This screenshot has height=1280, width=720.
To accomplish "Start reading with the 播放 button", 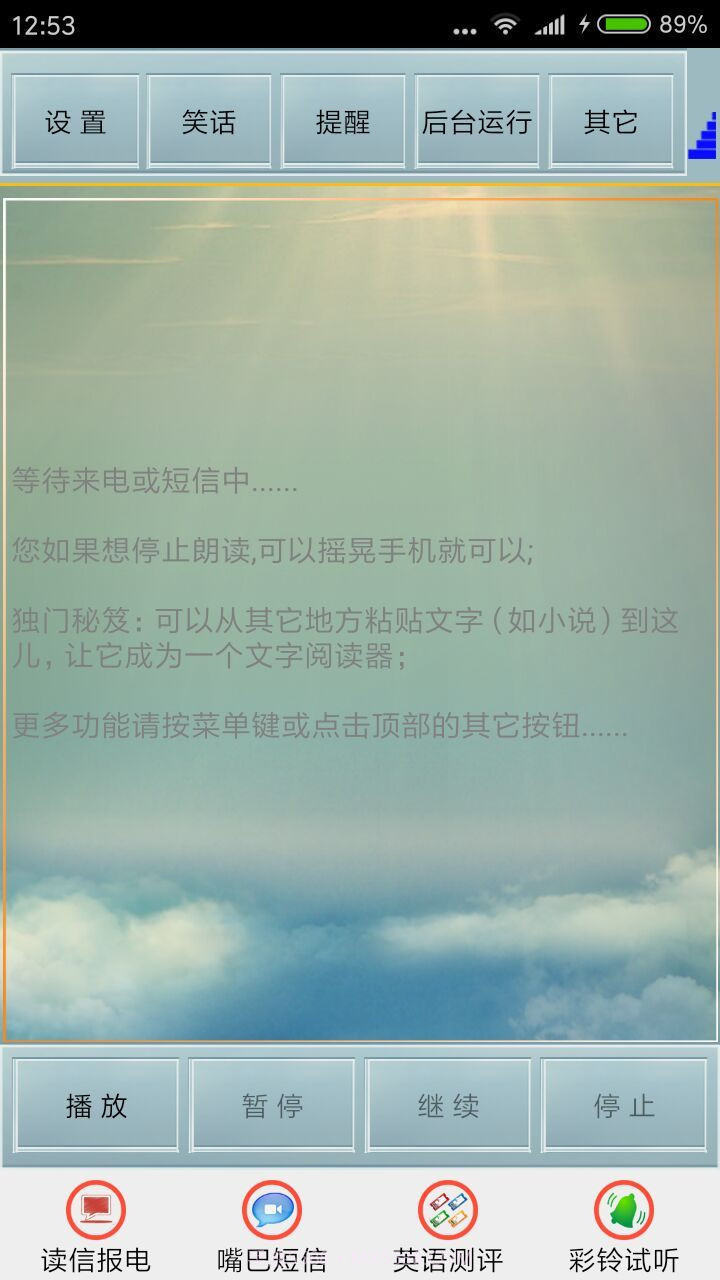I will 96,1105.
